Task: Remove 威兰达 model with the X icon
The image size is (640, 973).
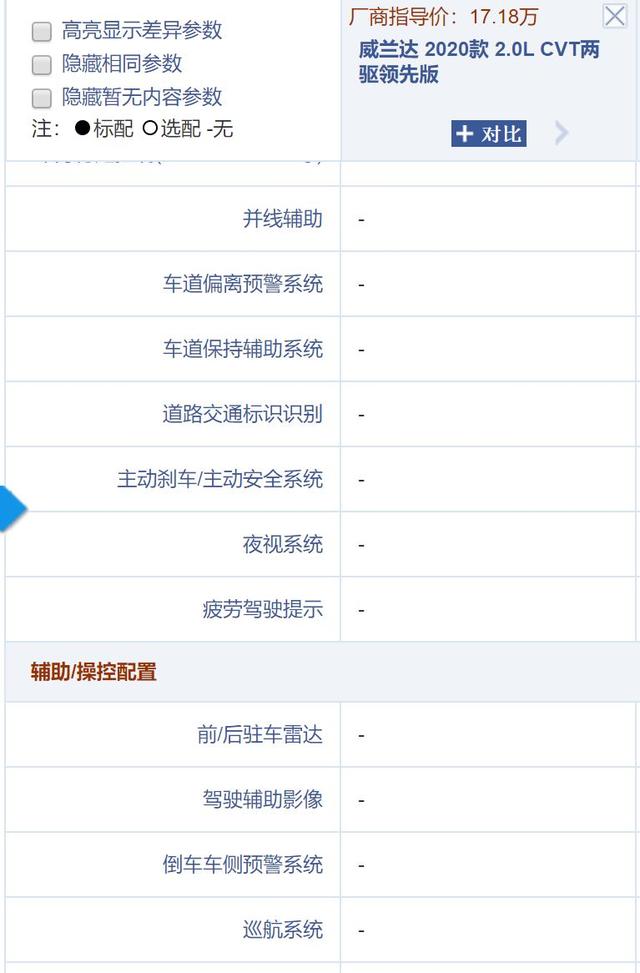Action: pyautogui.click(x=615, y=16)
